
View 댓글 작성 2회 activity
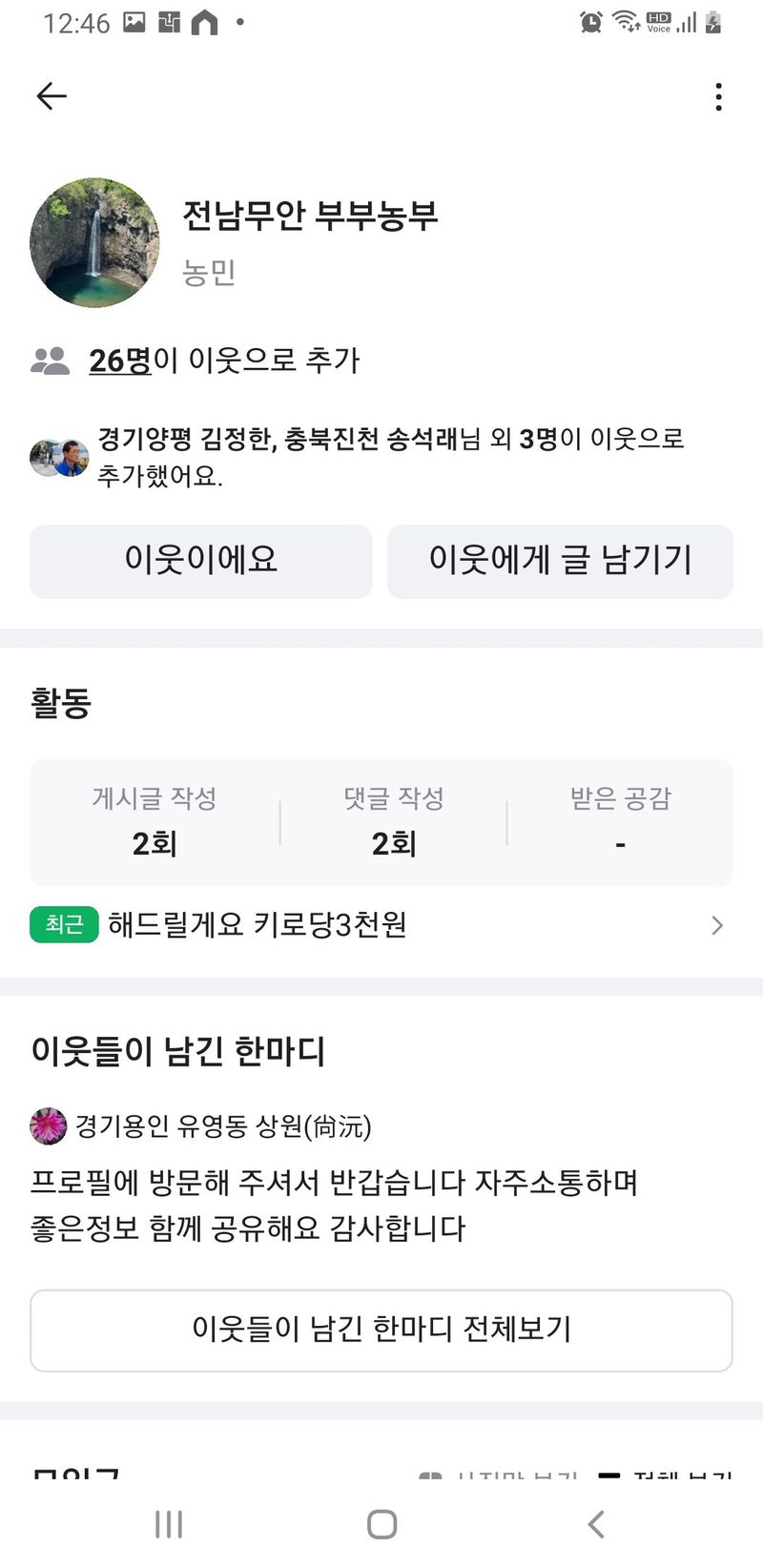394,822
